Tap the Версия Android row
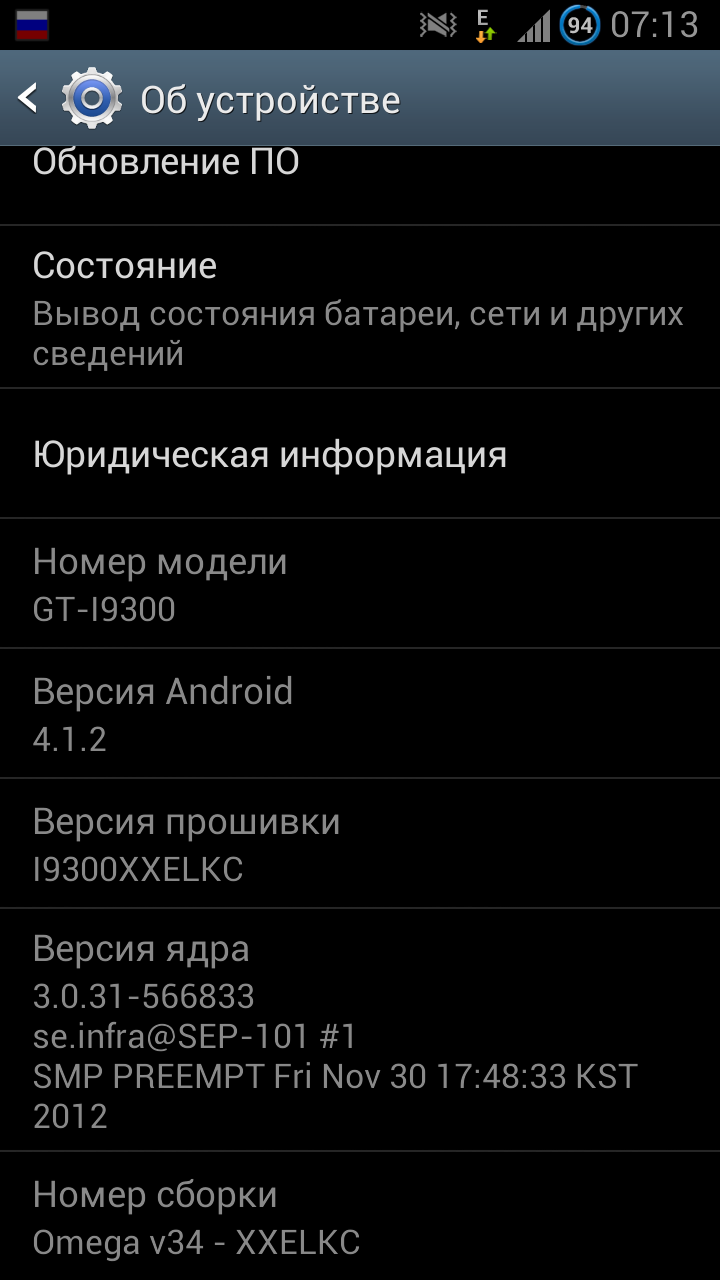Viewport: 720px width, 1280px height. 360,714
